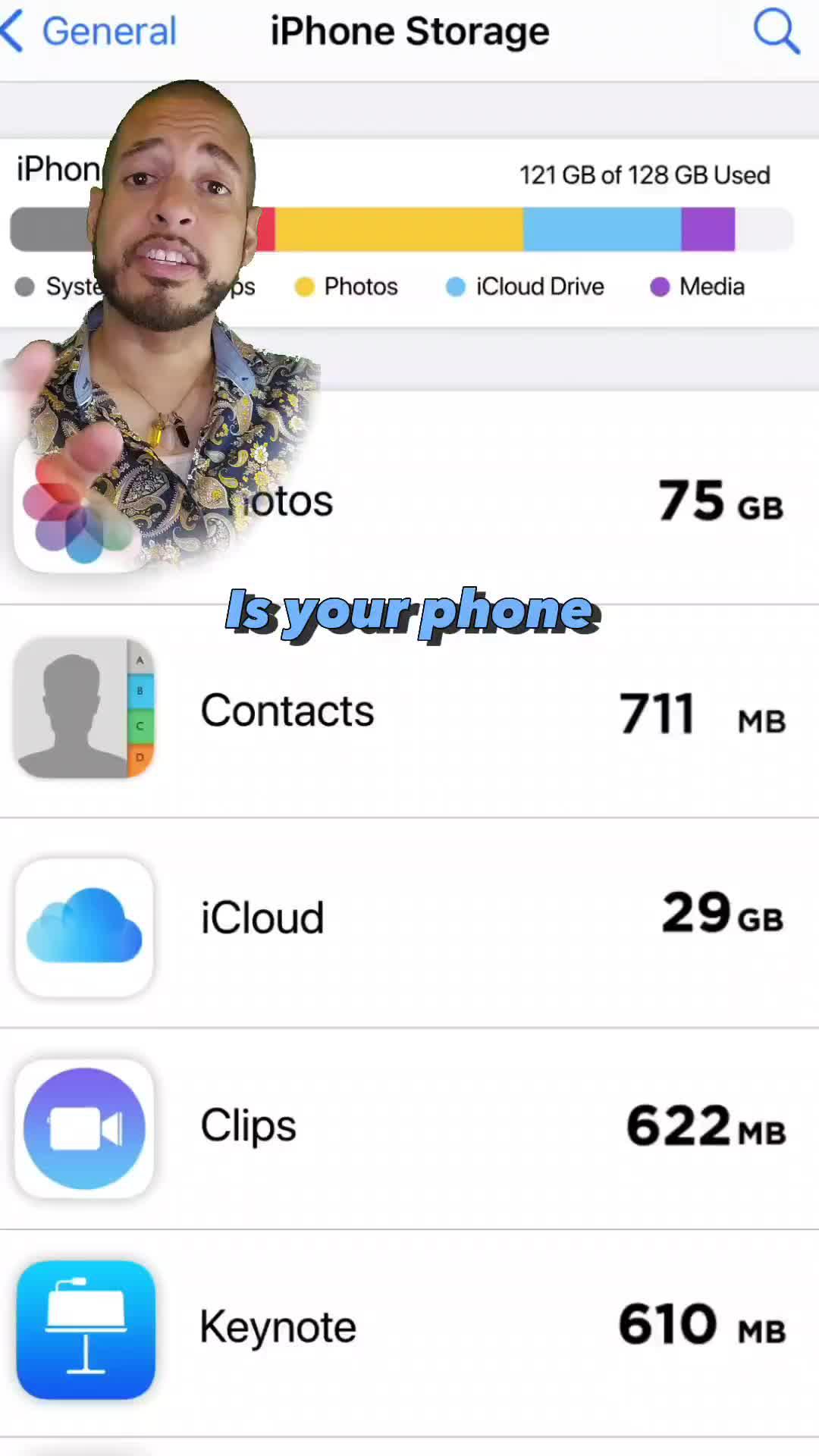Tap the yellow Photos legend dot
The height and width of the screenshot is (1456, 819).
coord(305,287)
